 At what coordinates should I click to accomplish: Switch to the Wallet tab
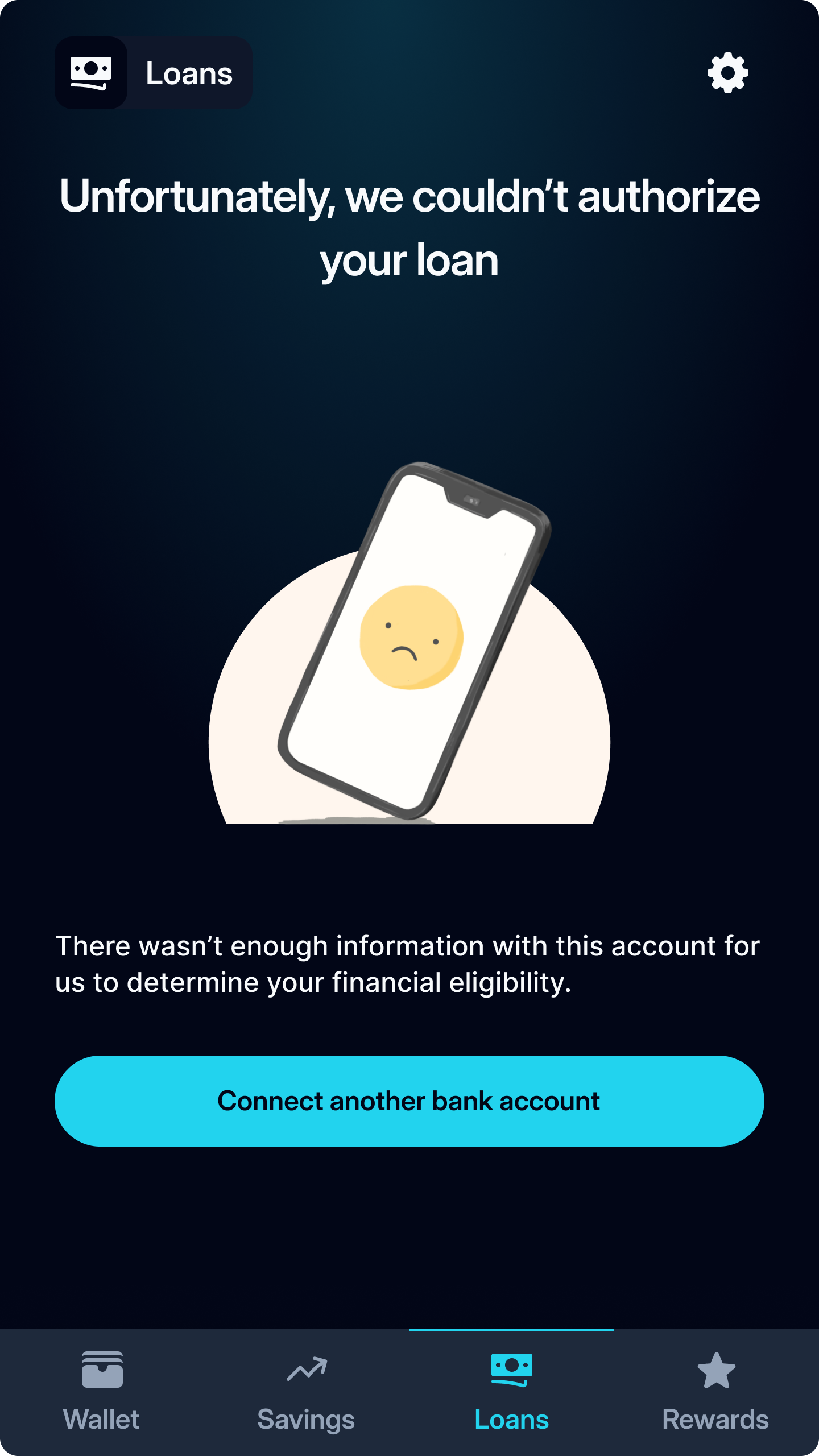(102, 1391)
